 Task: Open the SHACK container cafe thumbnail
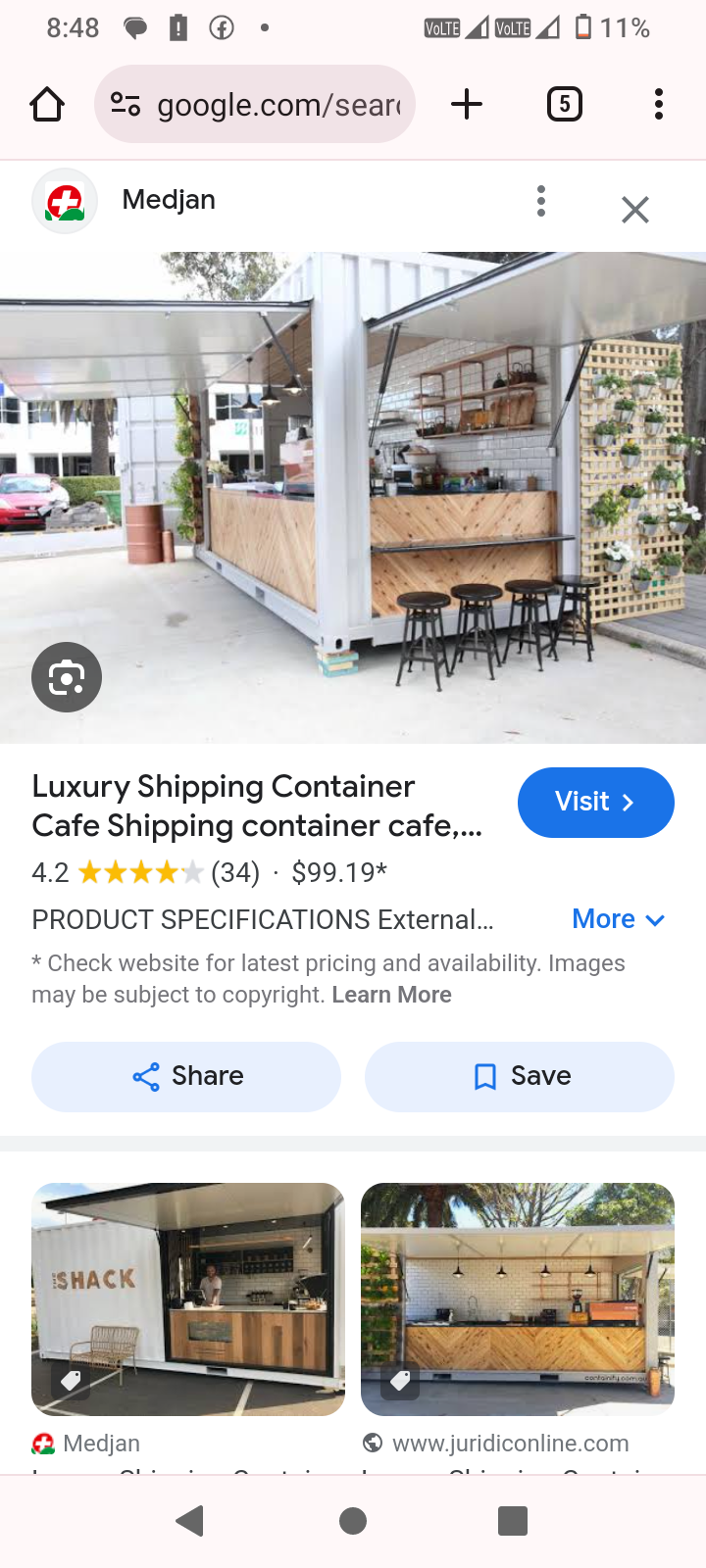coord(188,1298)
